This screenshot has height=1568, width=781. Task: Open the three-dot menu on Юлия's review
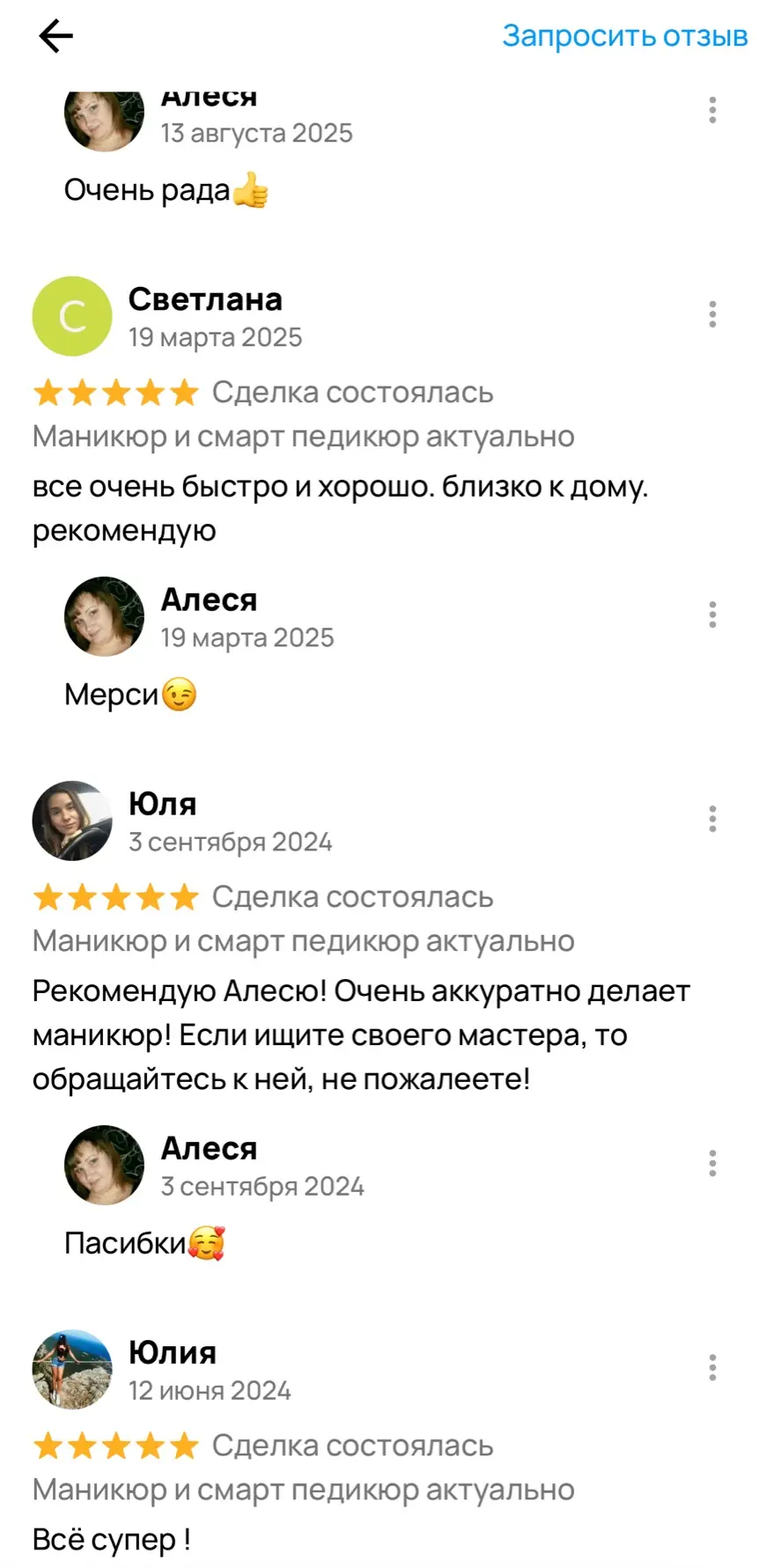(x=712, y=1367)
